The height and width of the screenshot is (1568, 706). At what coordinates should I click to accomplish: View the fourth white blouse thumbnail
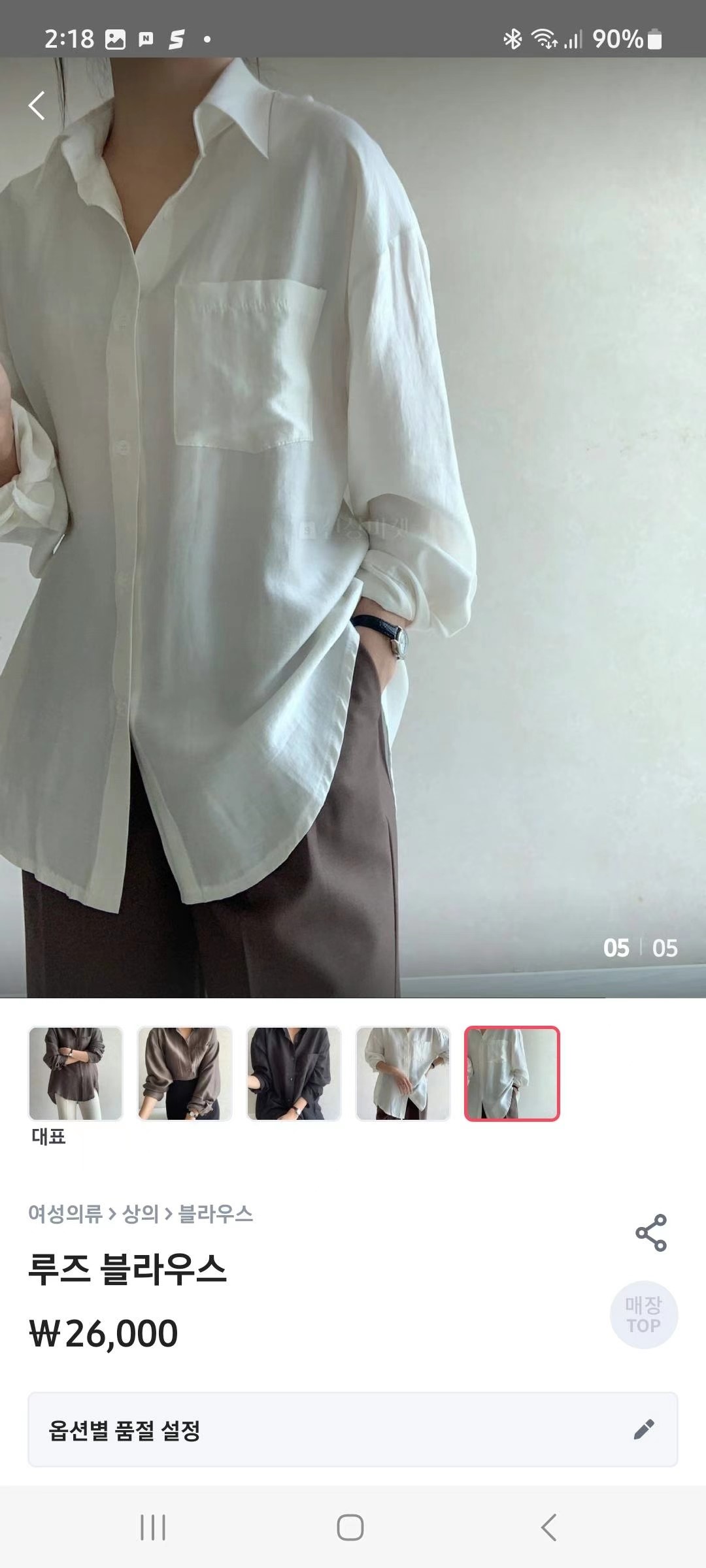(403, 1073)
